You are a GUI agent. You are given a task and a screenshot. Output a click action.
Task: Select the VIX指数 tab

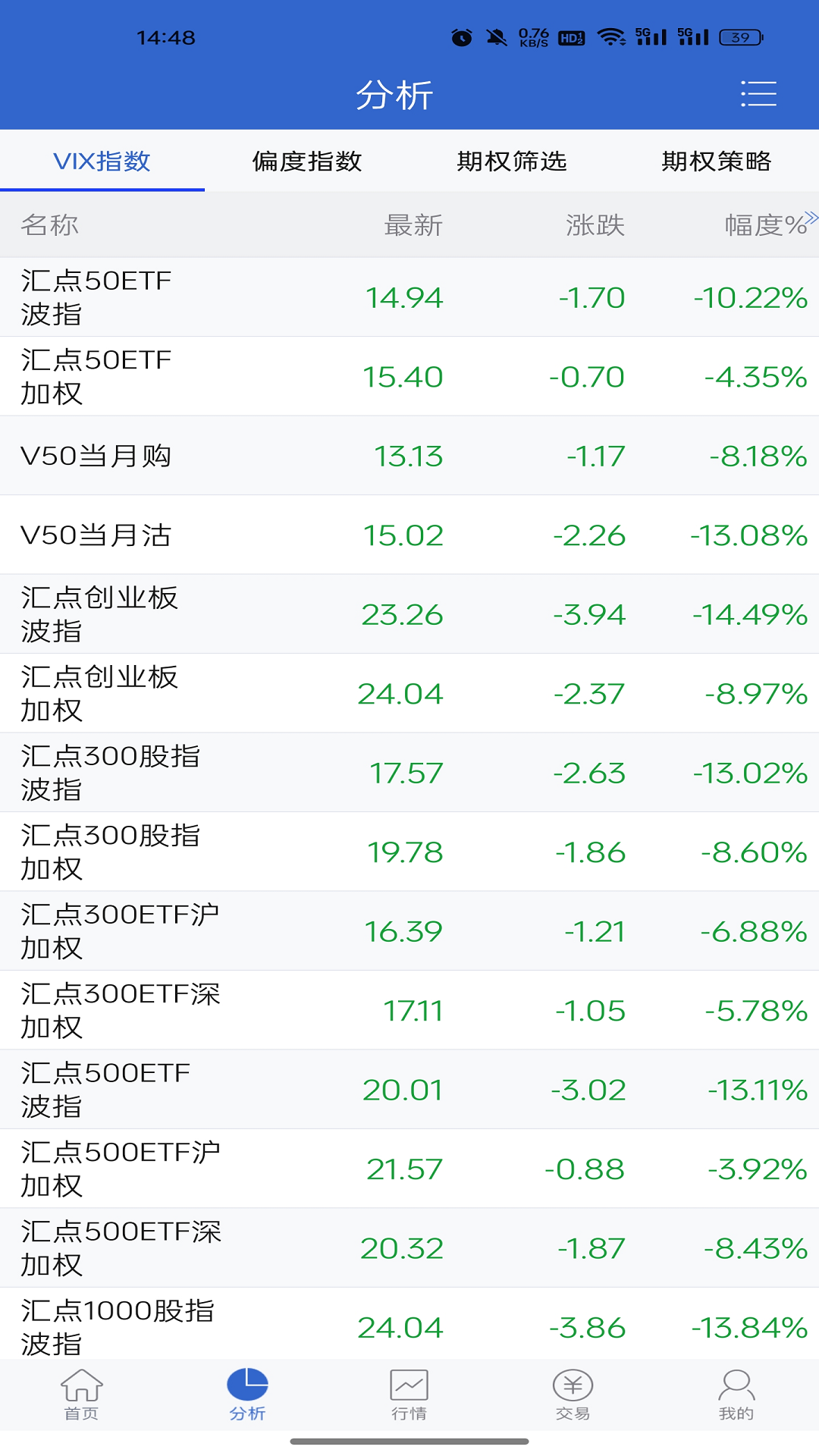(x=102, y=161)
